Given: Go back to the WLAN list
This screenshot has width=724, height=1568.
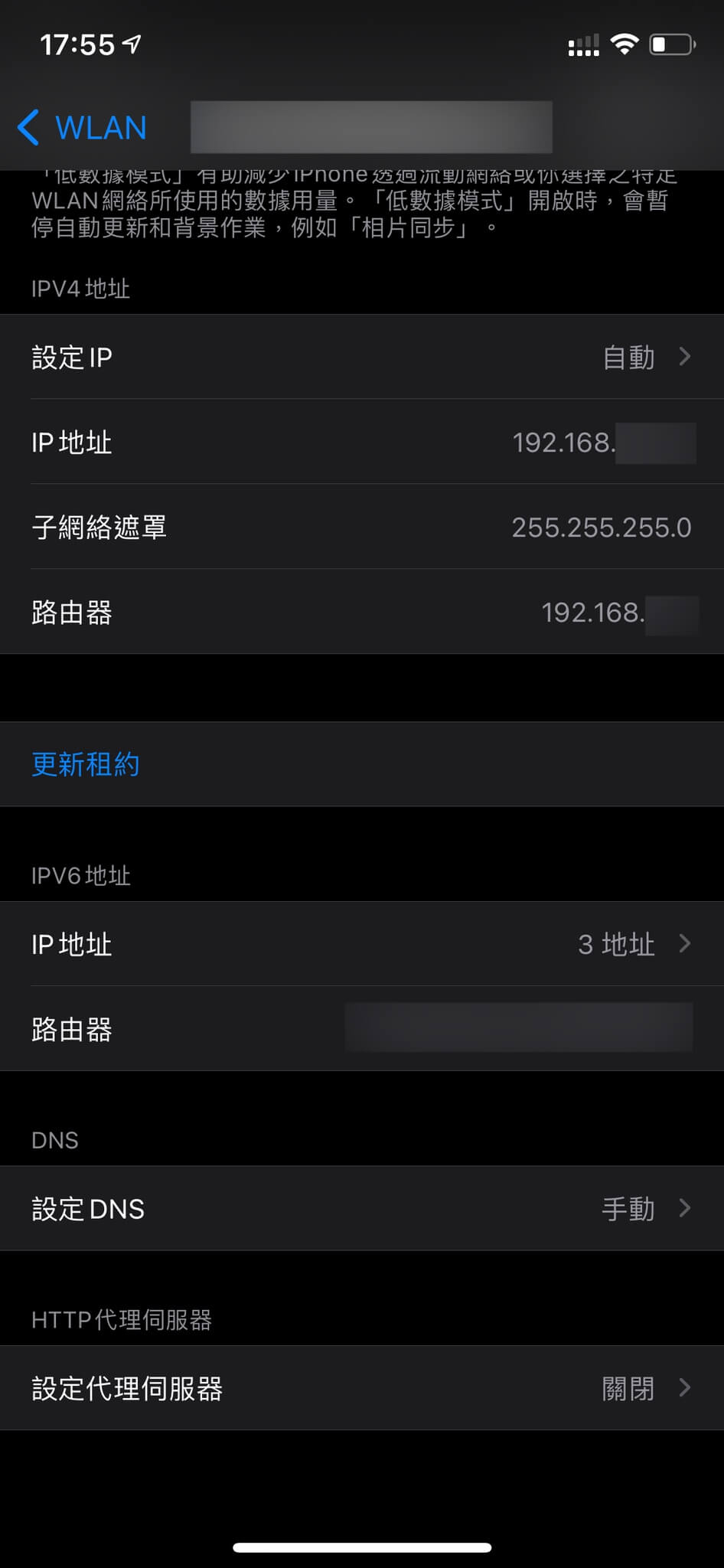Looking at the screenshot, I should click(x=83, y=128).
